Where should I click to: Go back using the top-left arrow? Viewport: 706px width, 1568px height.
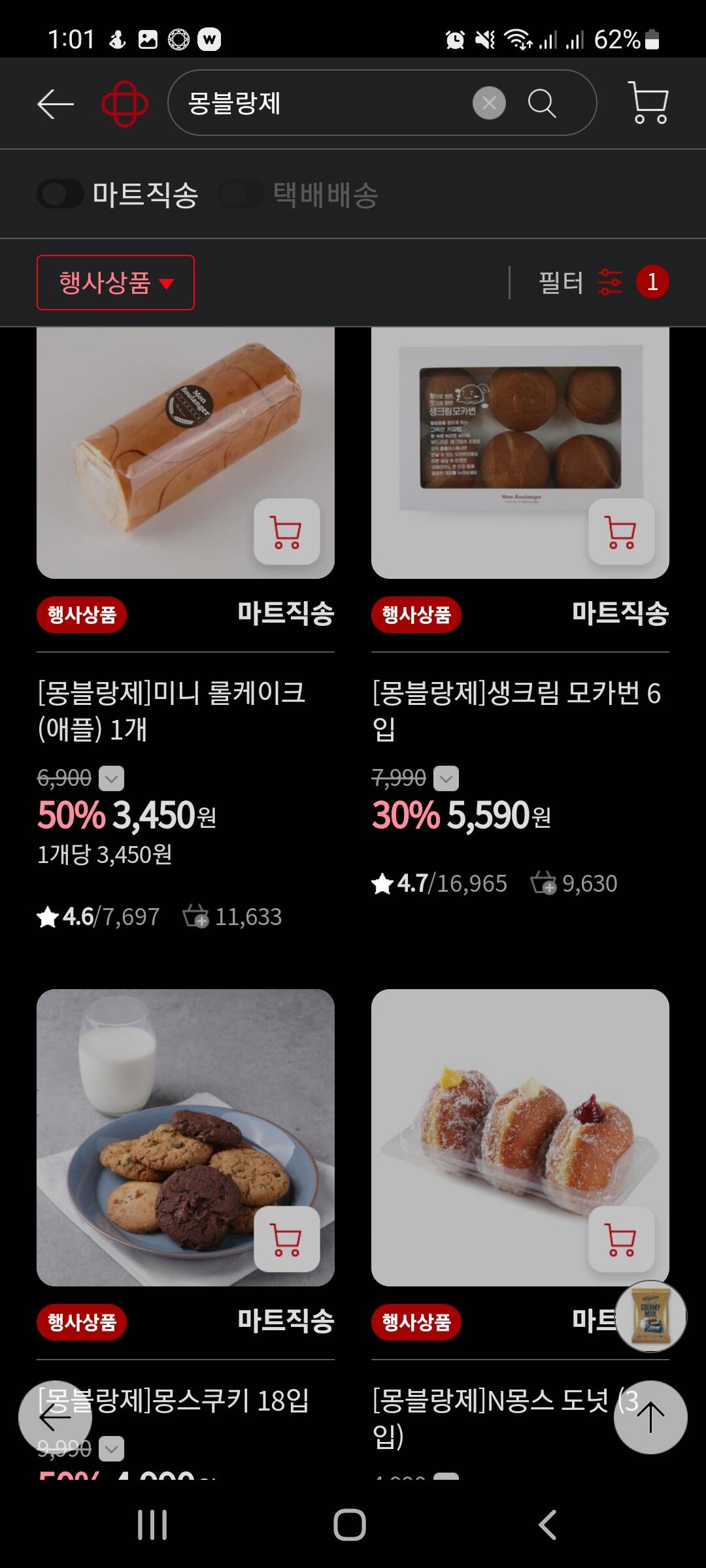(x=55, y=104)
